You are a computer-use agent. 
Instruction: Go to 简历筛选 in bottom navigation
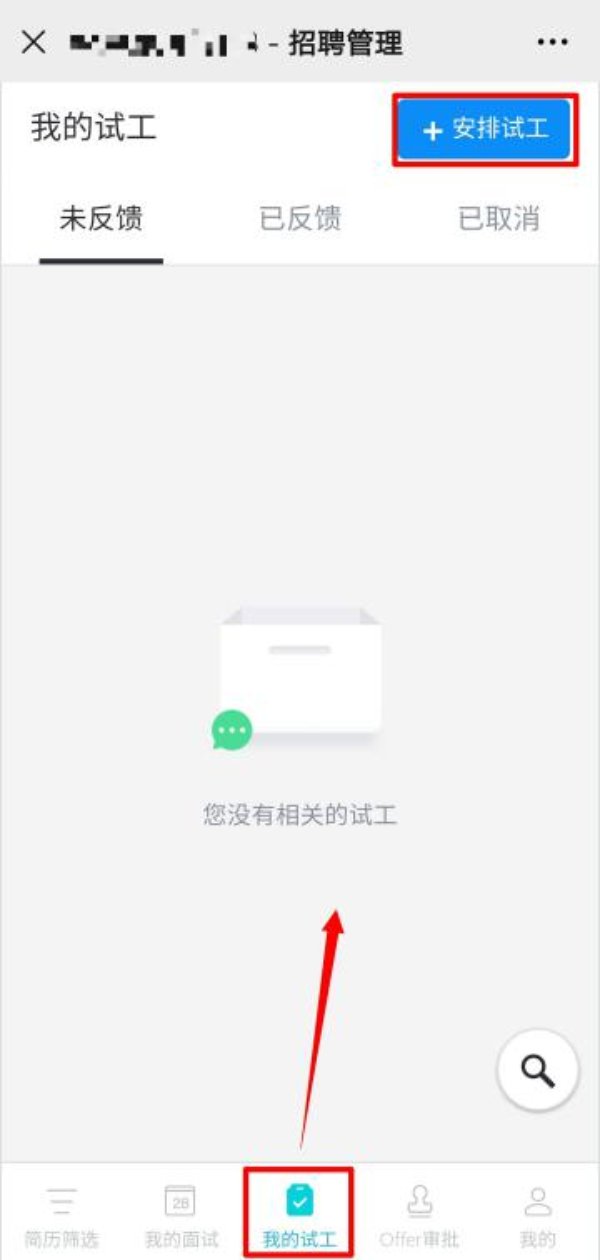coord(61,1215)
